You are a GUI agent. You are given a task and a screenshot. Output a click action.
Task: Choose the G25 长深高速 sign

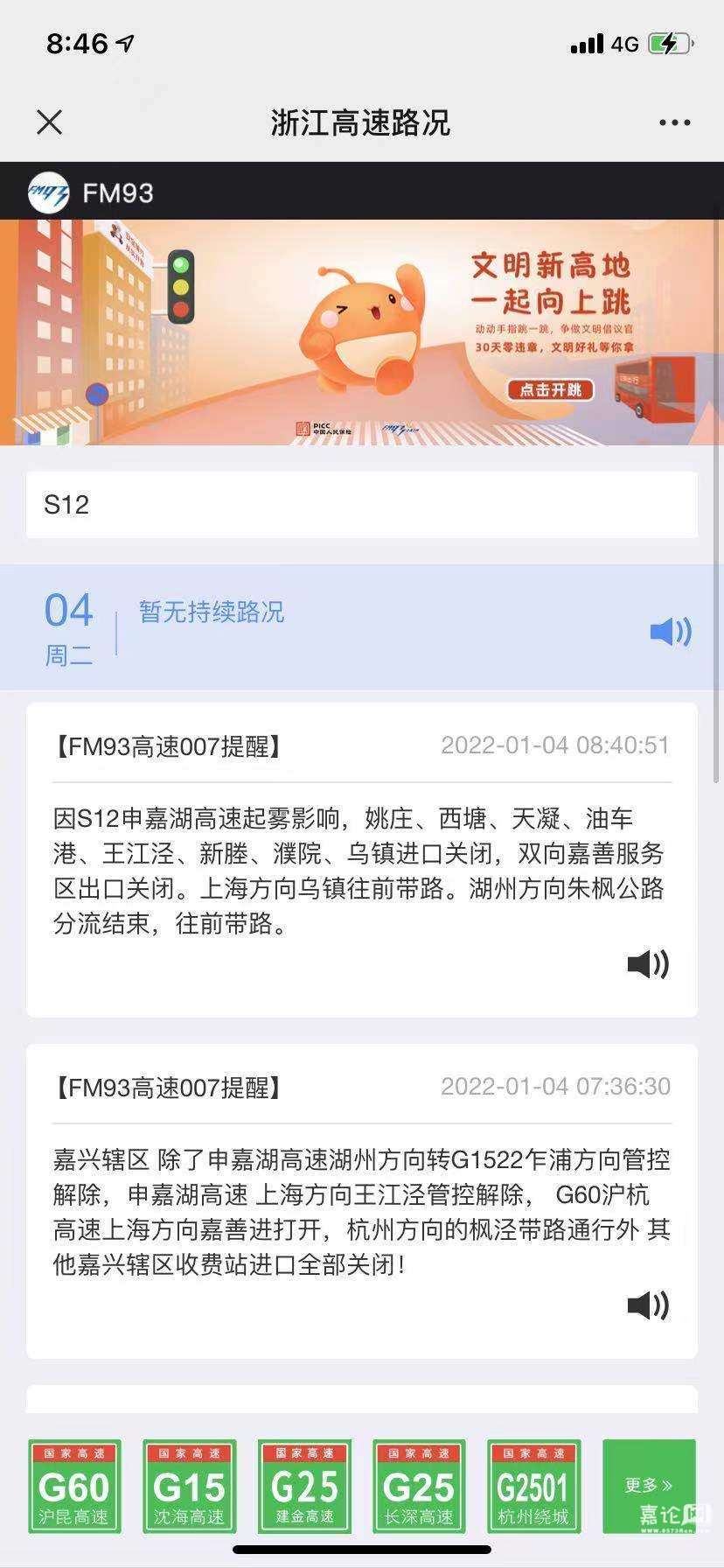419,1487
